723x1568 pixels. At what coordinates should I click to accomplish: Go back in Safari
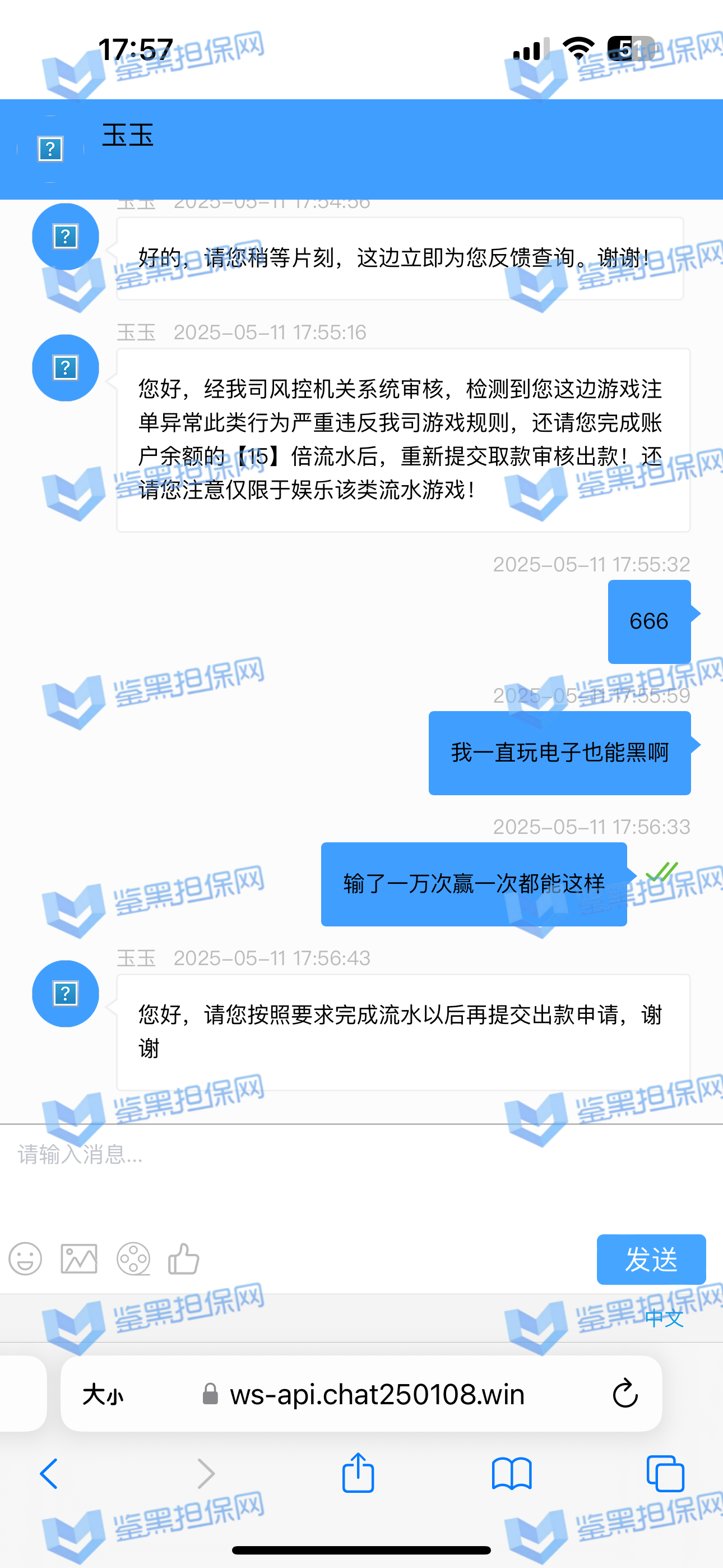(x=49, y=1474)
